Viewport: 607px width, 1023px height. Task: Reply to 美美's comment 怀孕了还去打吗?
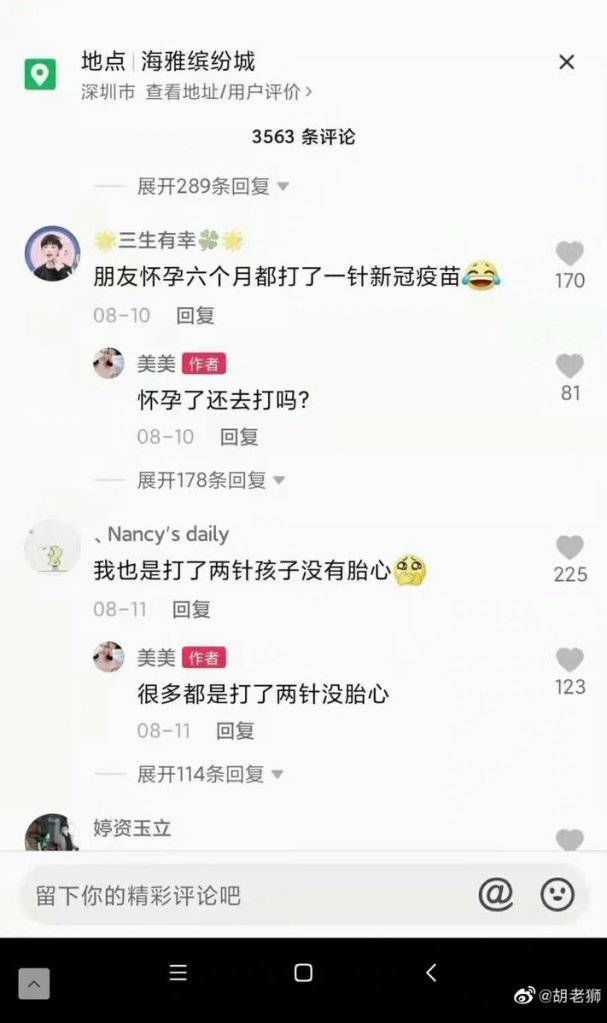click(239, 436)
